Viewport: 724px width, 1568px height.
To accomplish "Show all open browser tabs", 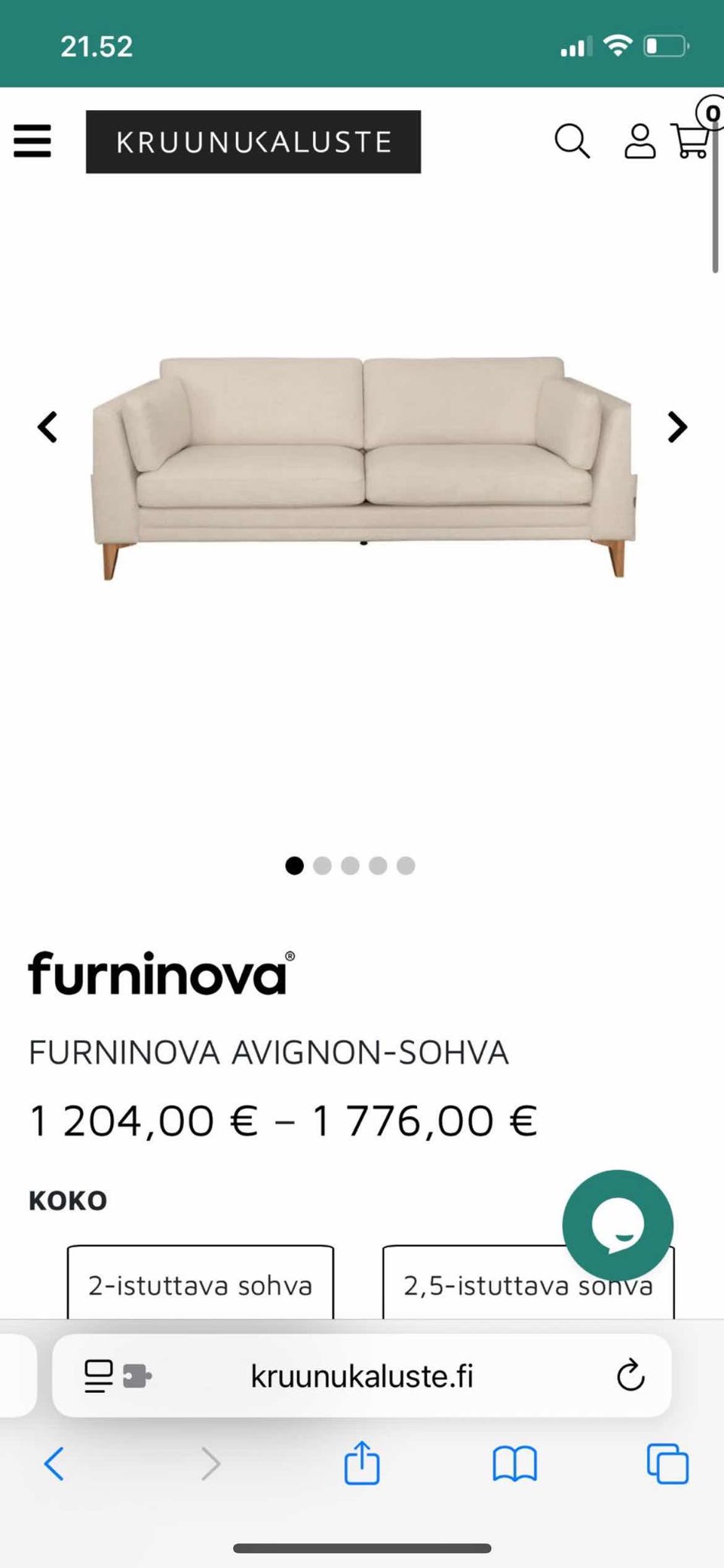I will click(666, 1465).
